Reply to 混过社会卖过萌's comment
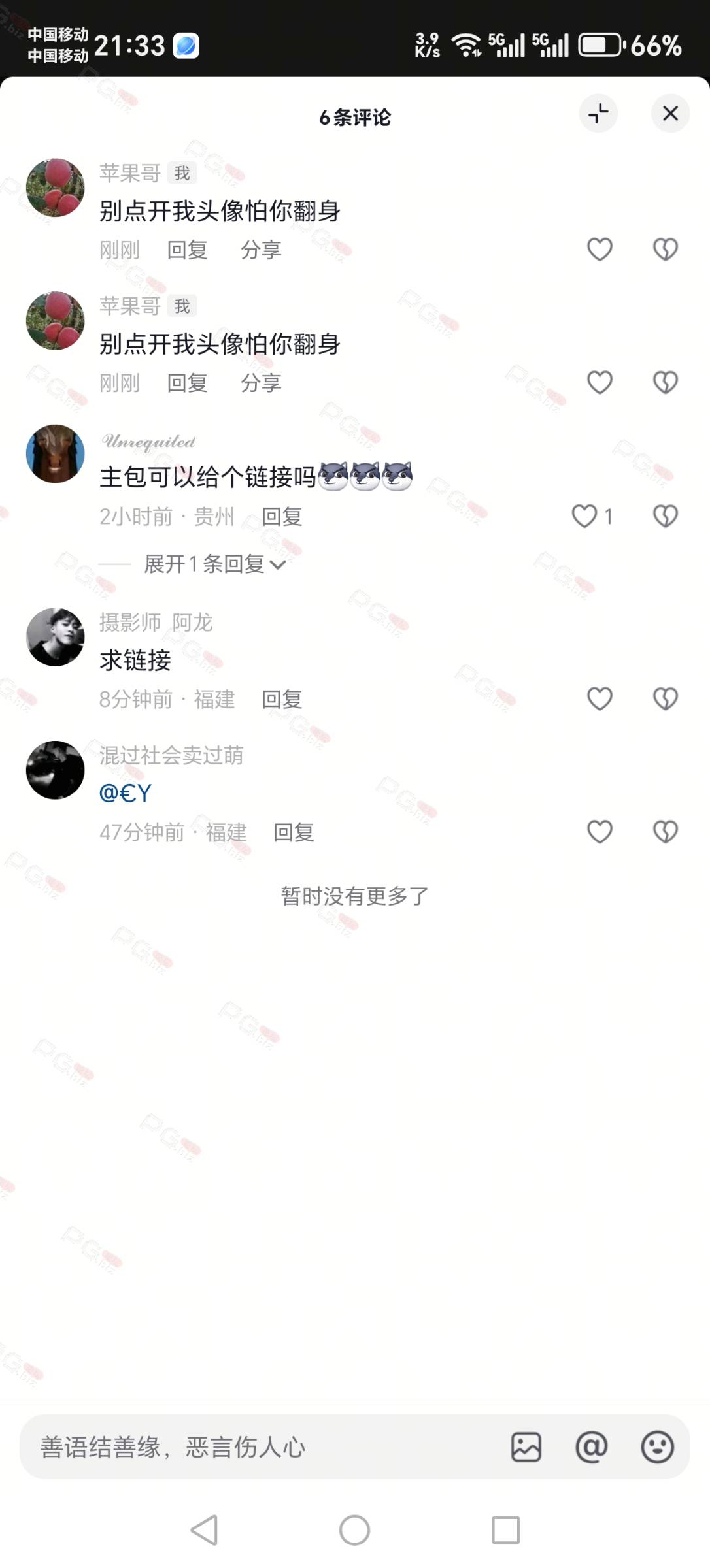 coord(294,832)
